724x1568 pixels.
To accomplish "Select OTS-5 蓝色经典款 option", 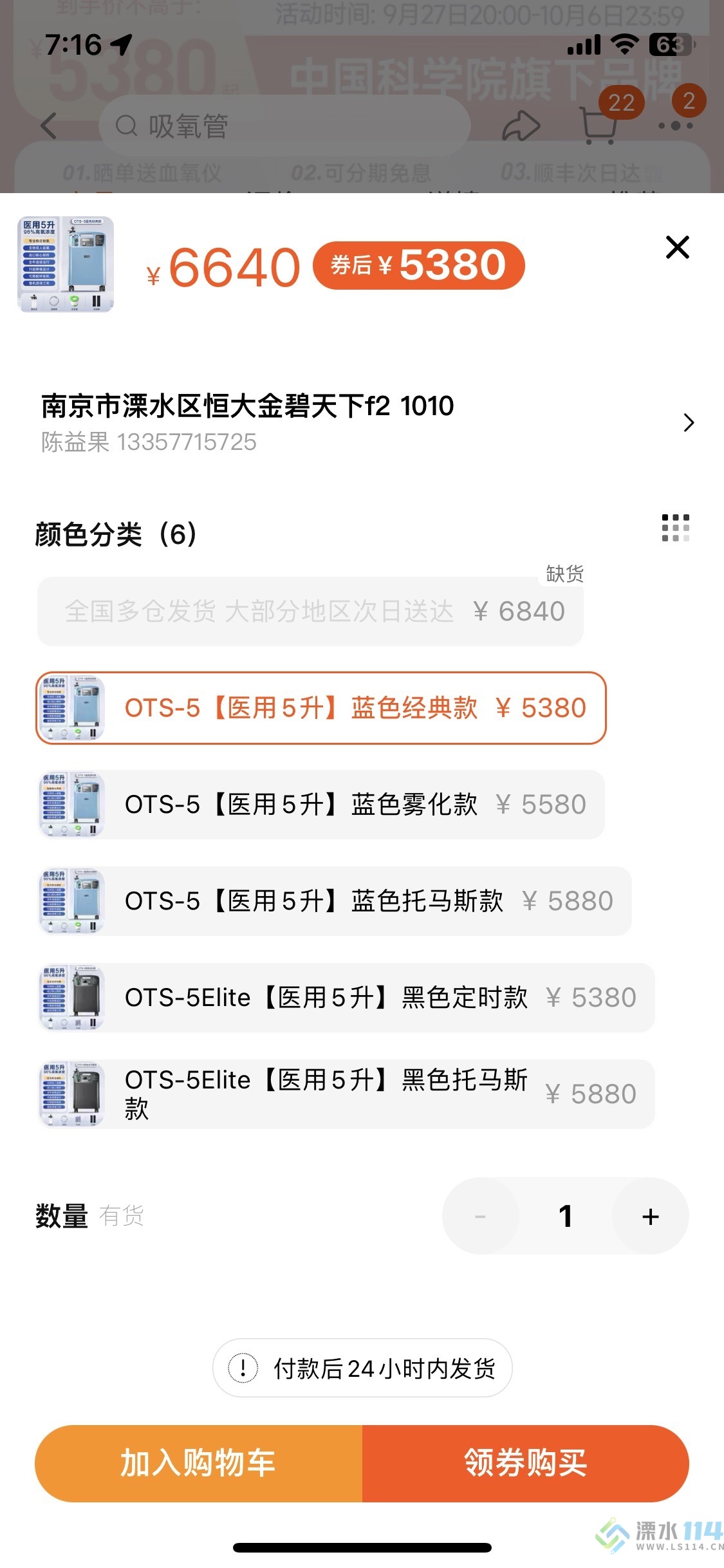I will point(320,708).
